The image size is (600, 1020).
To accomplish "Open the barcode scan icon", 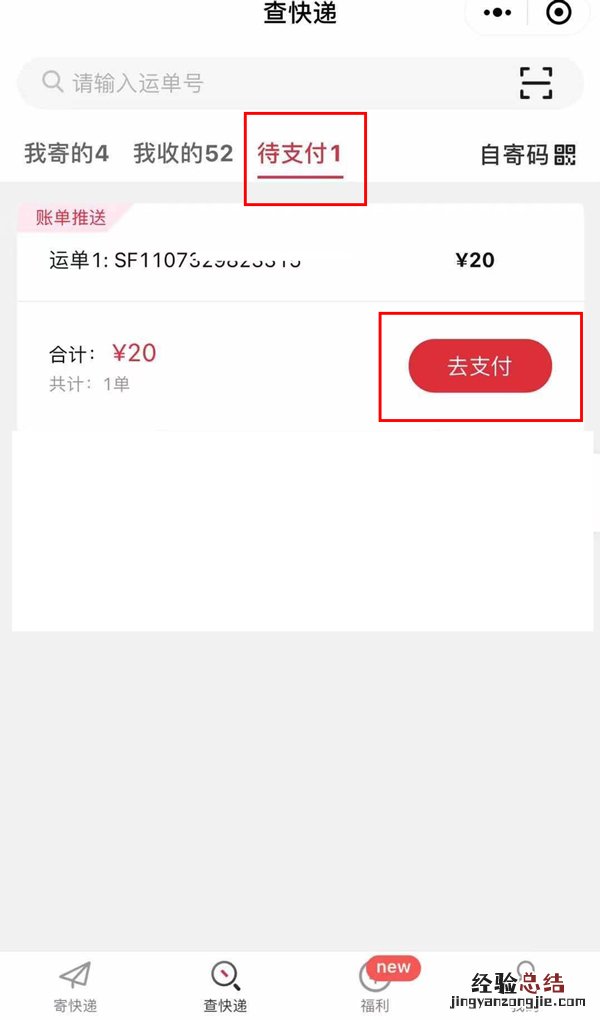I will click(536, 83).
